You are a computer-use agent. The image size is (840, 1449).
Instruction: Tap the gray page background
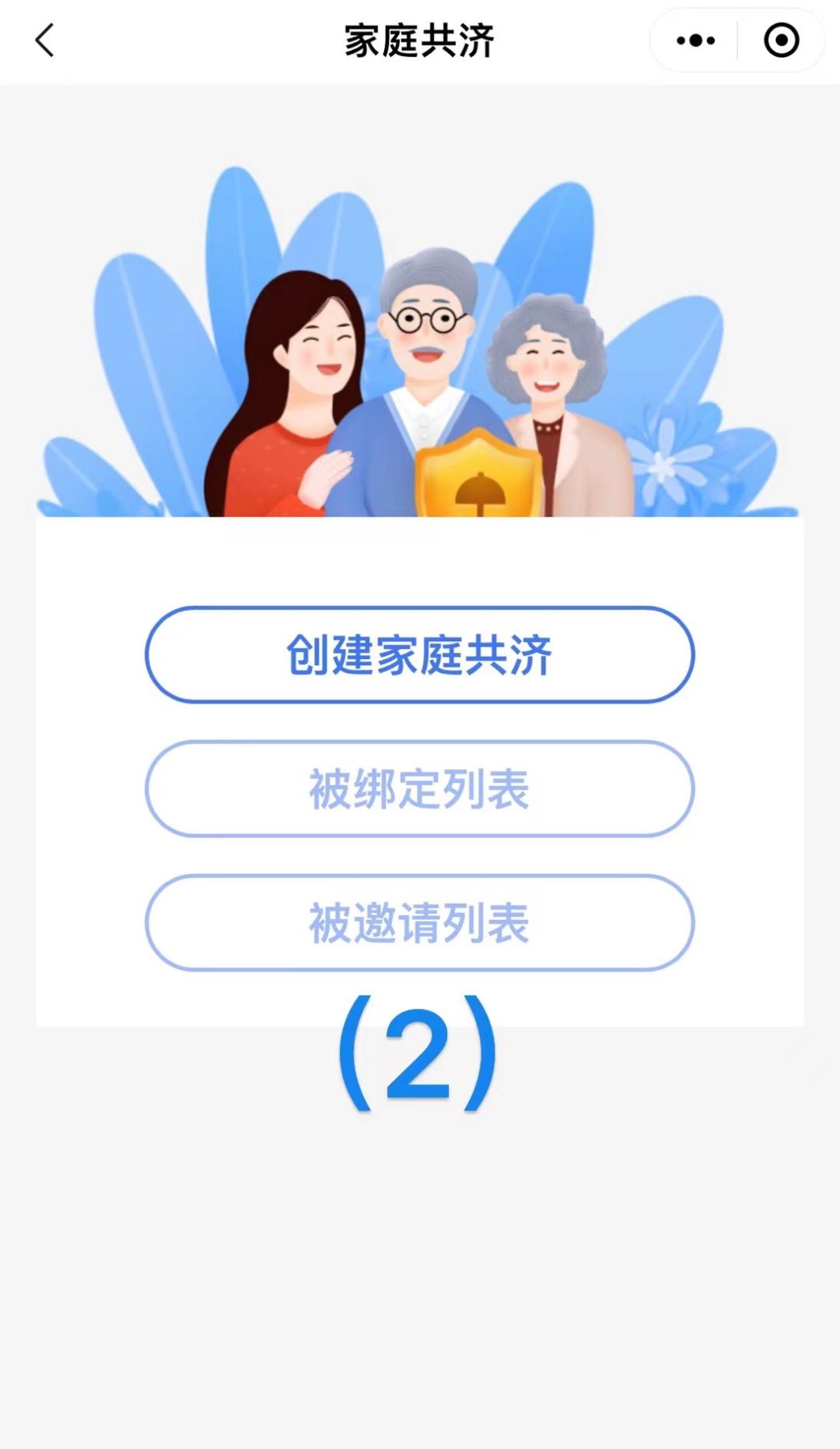420,1284
